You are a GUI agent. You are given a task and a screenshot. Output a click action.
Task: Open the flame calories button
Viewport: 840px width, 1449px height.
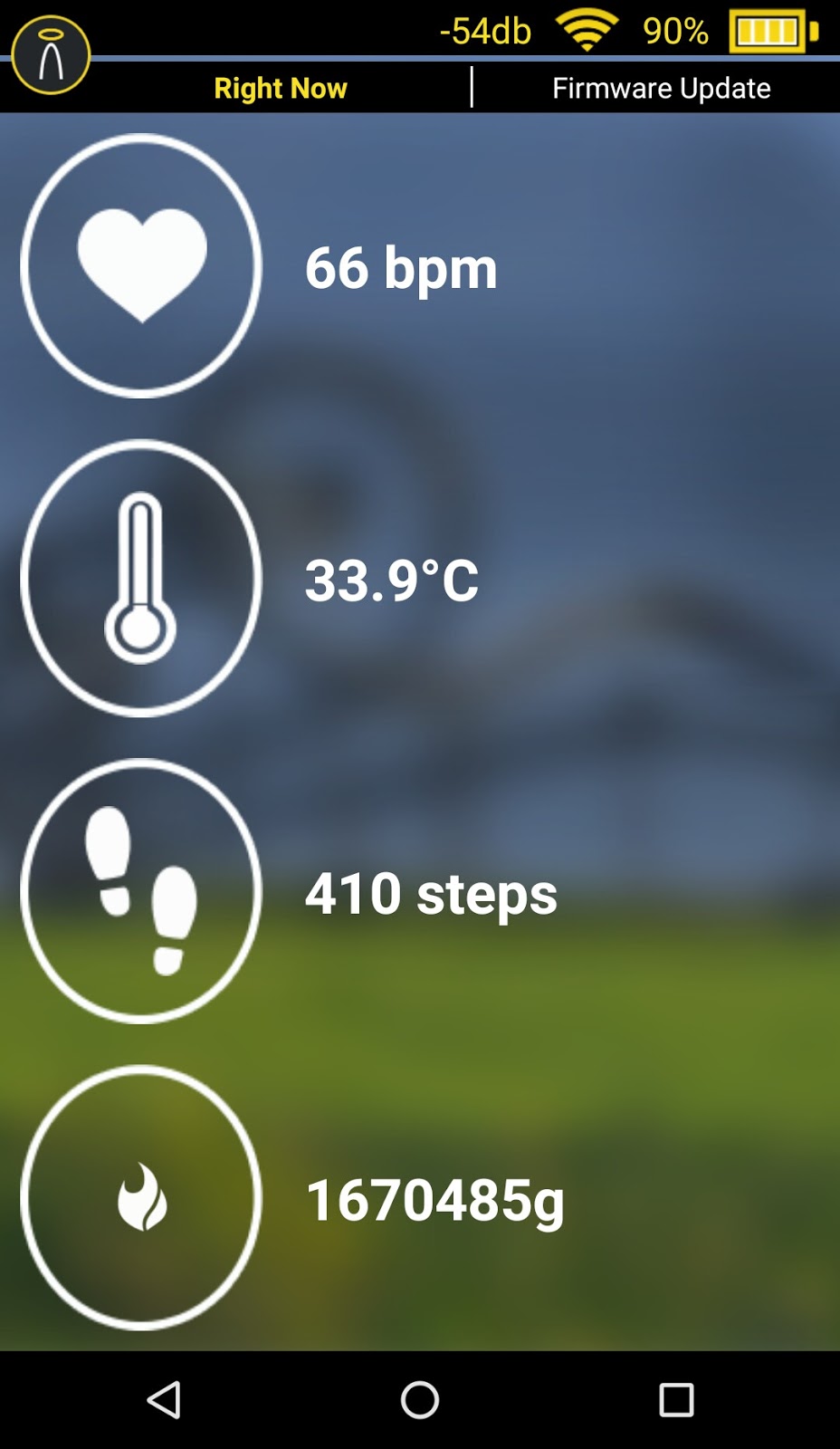pyautogui.click(x=141, y=1197)
